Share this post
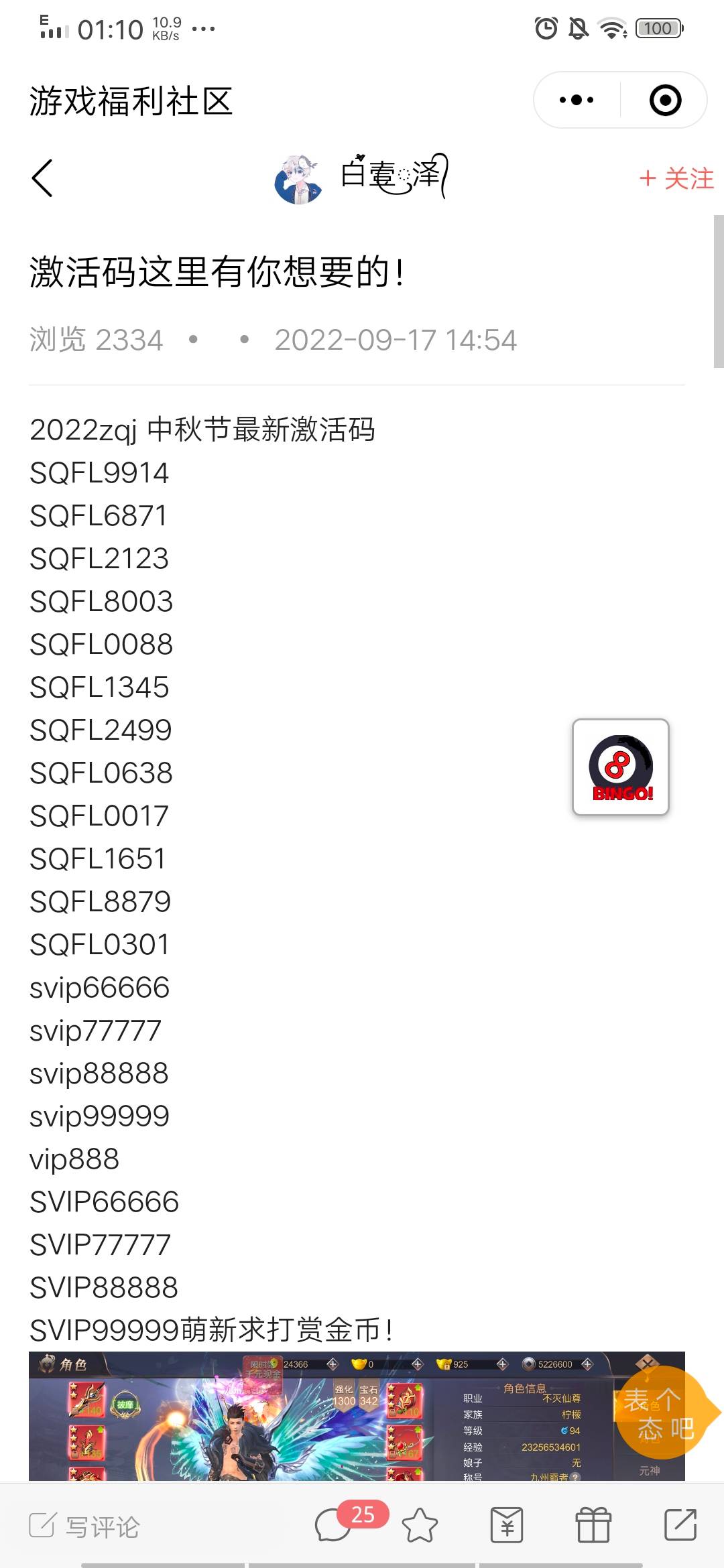The width and height of the screenshot is (724, 1568). (680, 1526)
